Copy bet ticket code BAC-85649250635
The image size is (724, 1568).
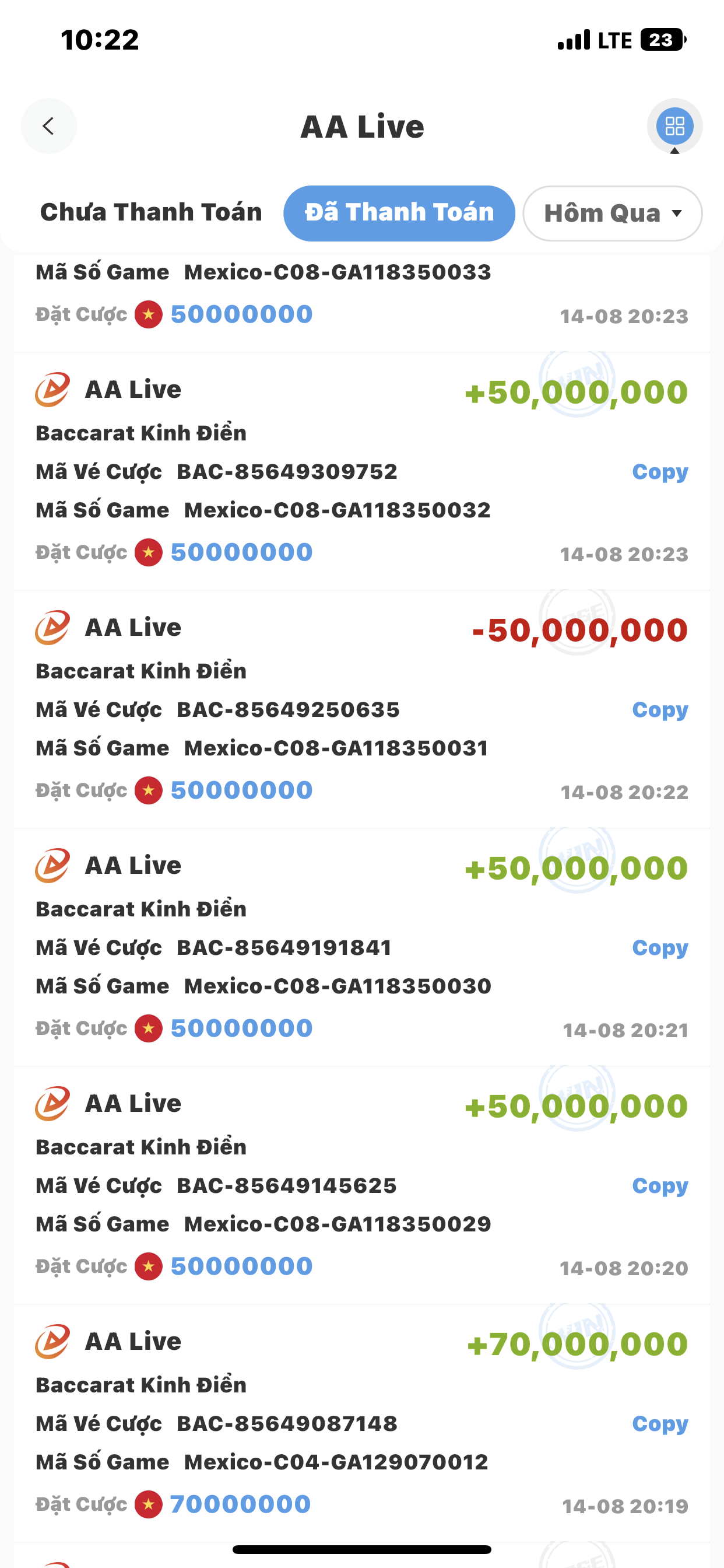coord(659,710)
